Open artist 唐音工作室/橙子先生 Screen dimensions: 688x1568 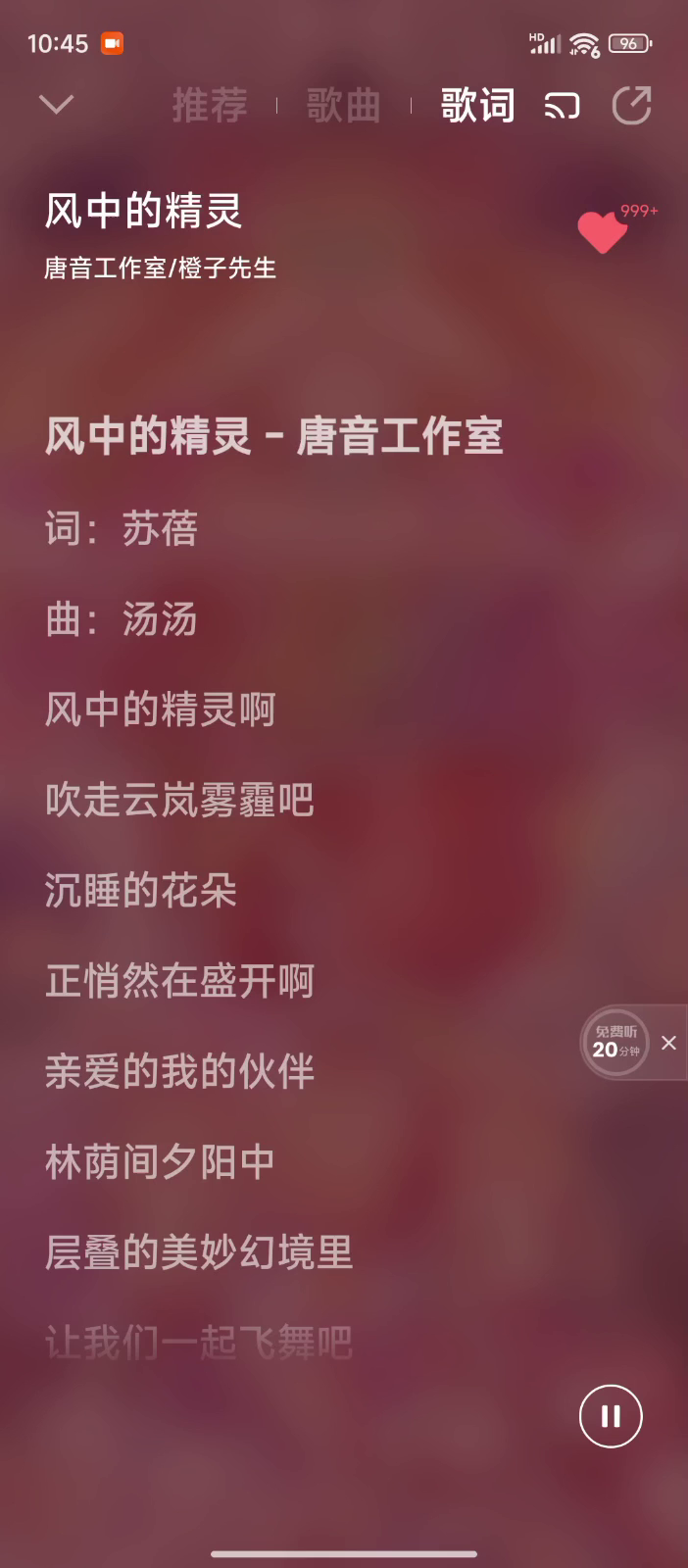point(161,269)
